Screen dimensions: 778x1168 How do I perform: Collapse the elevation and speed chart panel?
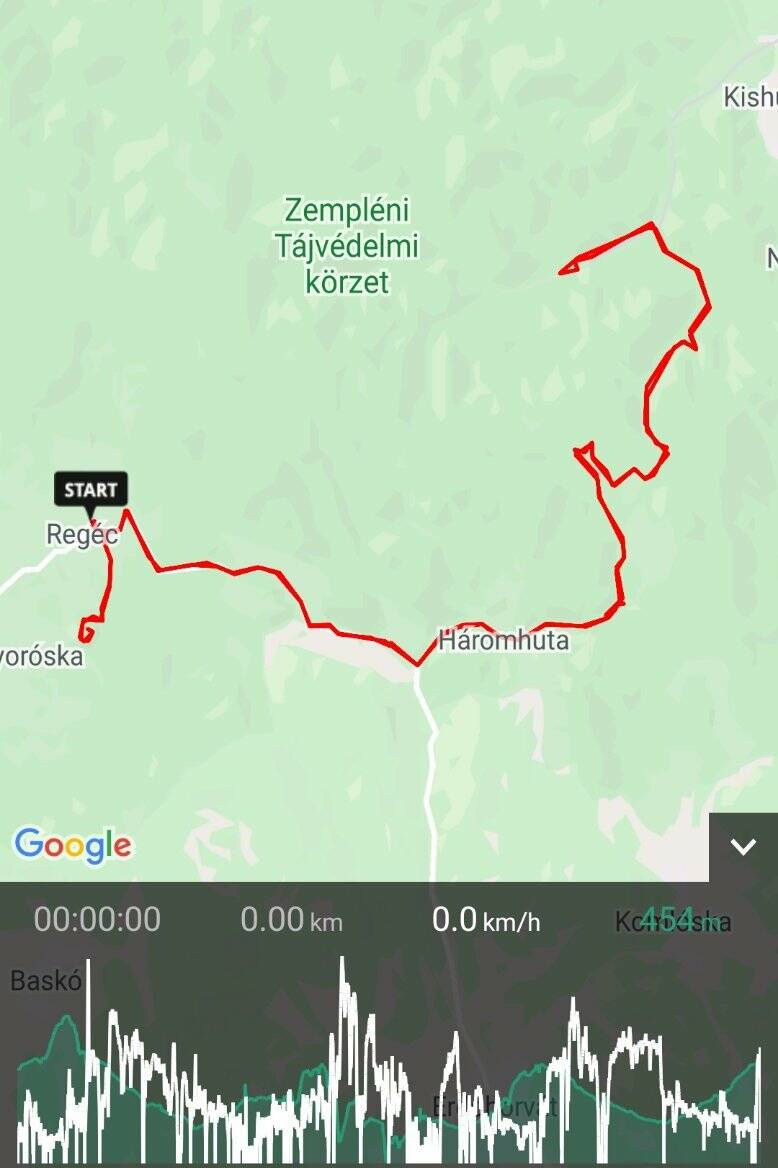(x=743, y=847)
